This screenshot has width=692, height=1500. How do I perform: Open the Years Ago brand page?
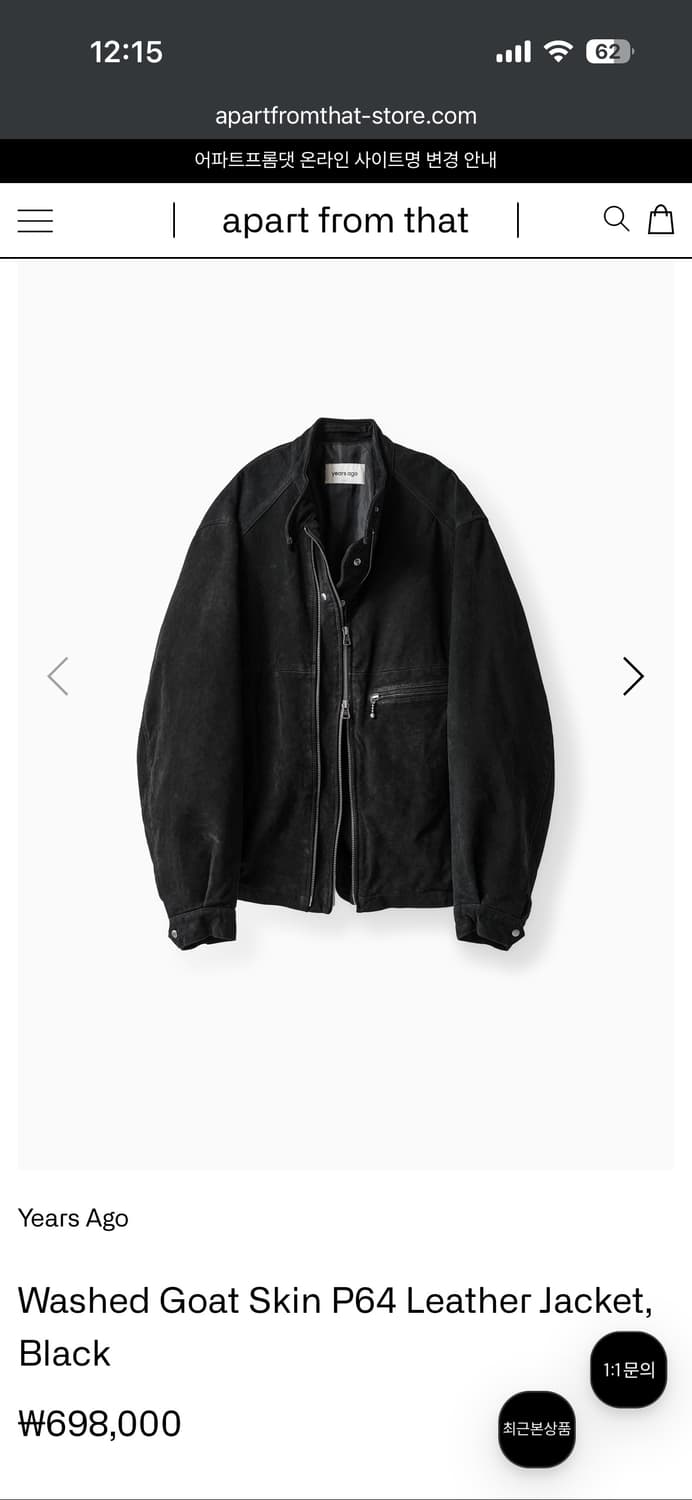tap(73, 1218)
